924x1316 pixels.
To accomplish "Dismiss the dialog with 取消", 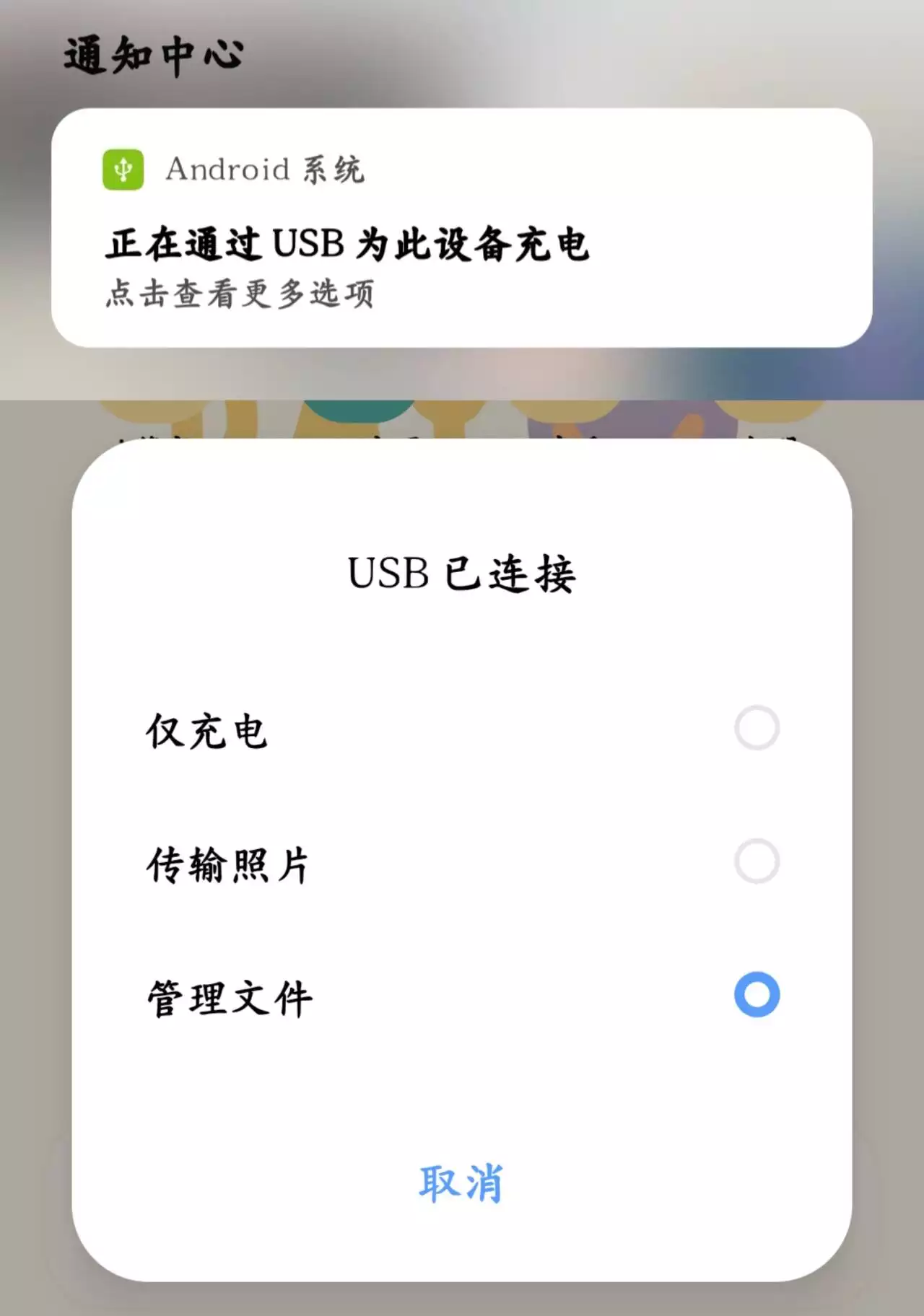I will point(461,1183).
